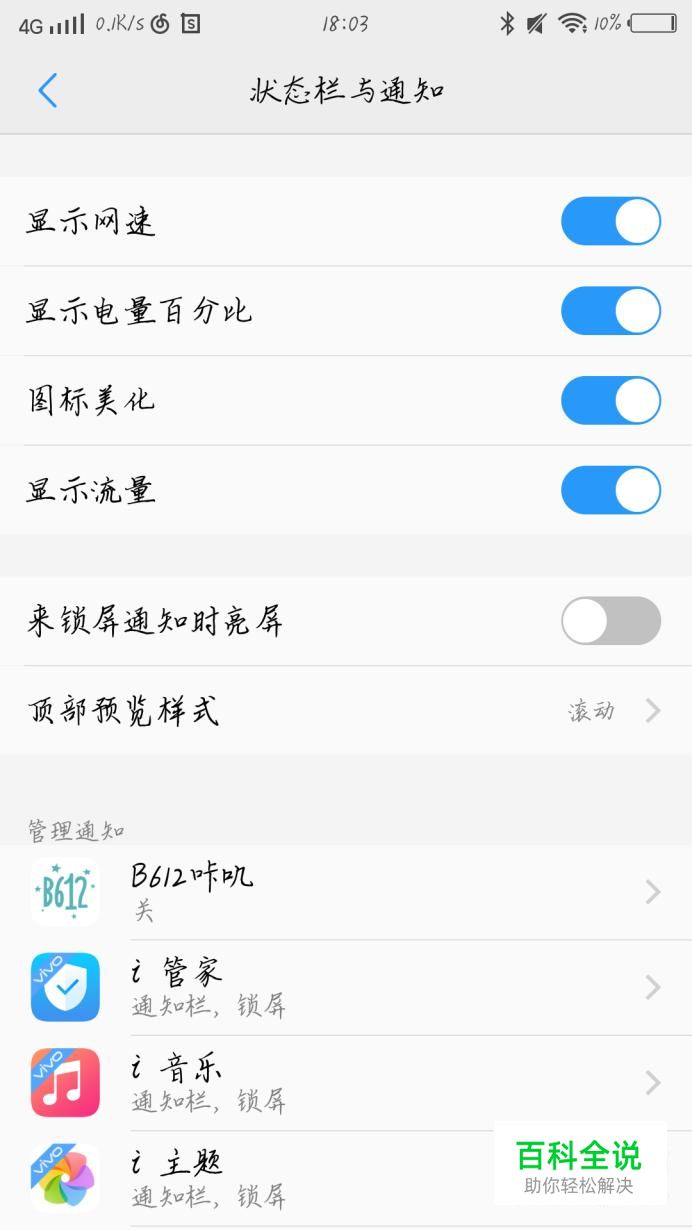Image resolution: width=692 pixels, height=1230 pixels.
Task: Switch off 图标美化
Action: (610, 401)
